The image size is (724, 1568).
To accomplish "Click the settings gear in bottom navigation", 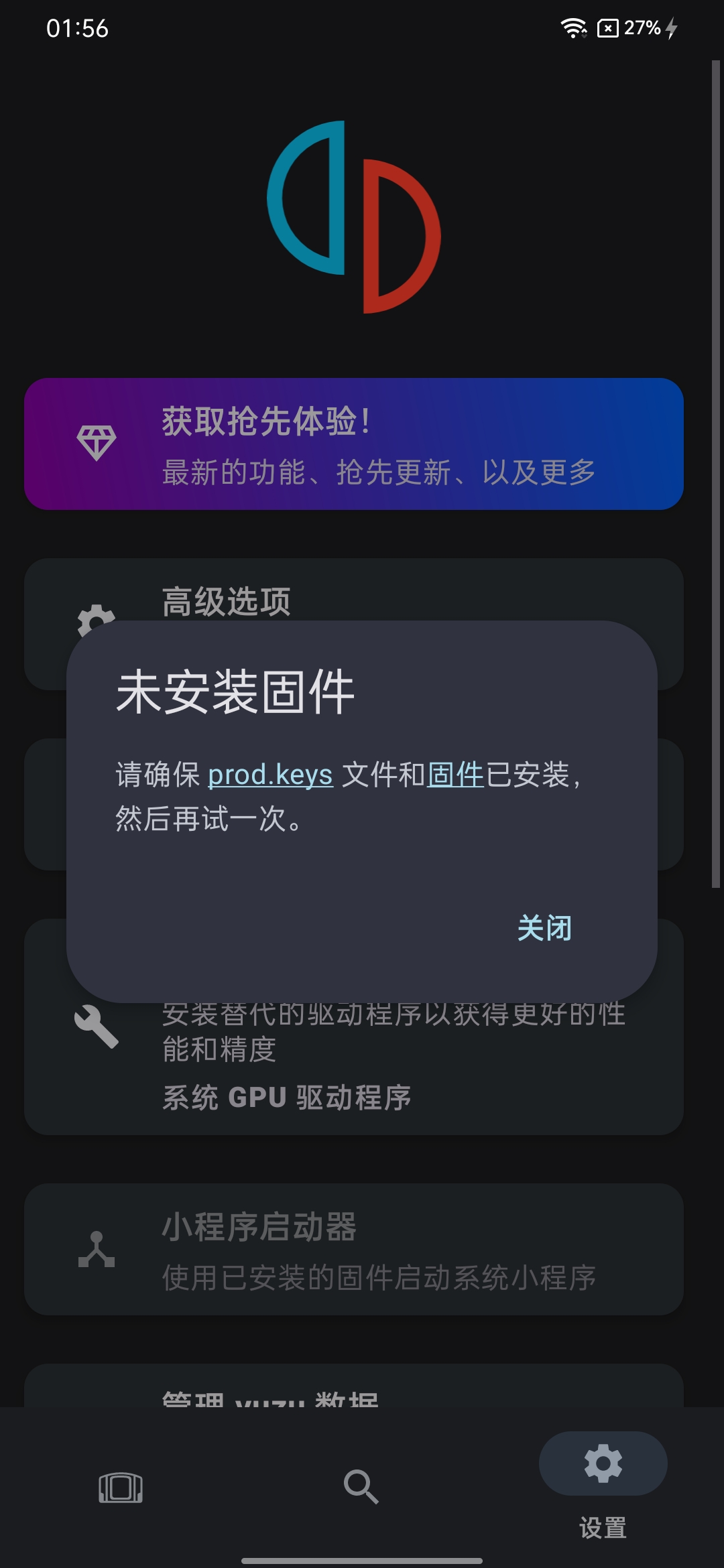I will (602, 1464).
